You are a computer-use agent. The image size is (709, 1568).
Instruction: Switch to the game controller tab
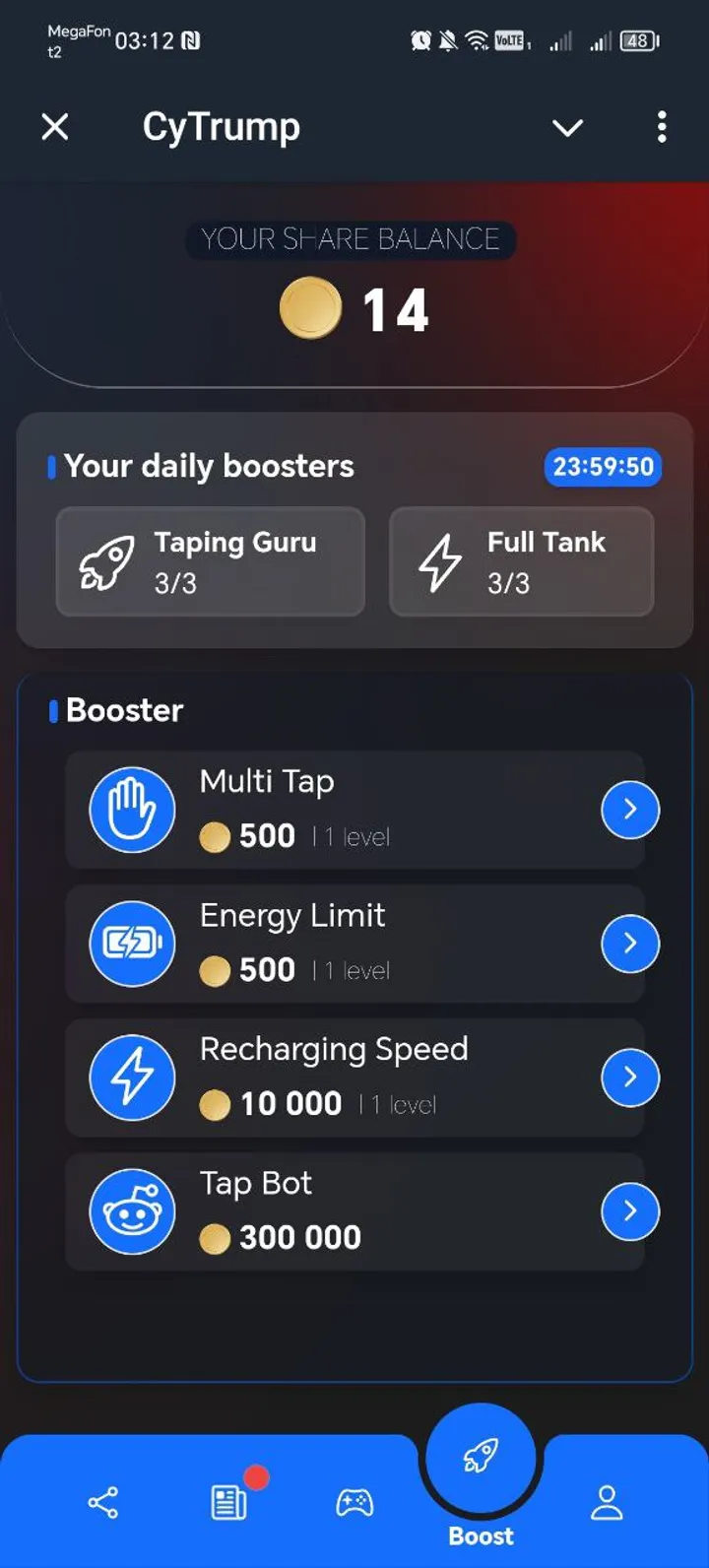coord(354,1502)
